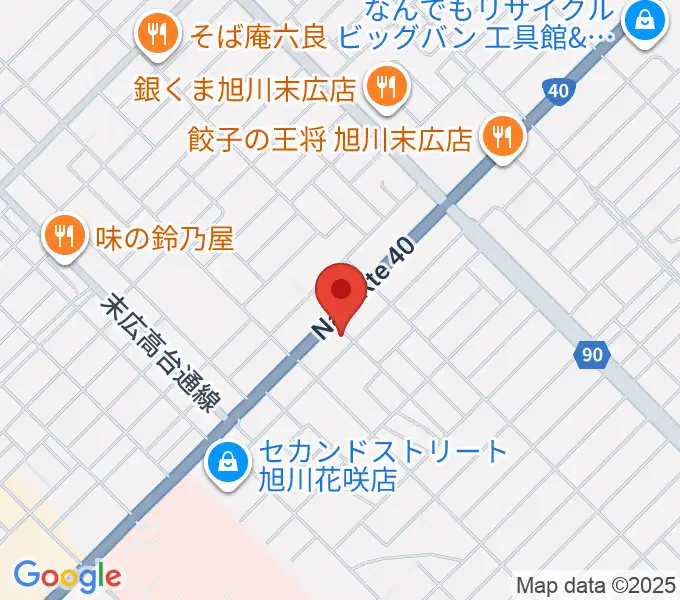Open the なんでもリサイクルビッグバン shop marker
This screenshot has width=680, height=600.
[x=644, y=18]
